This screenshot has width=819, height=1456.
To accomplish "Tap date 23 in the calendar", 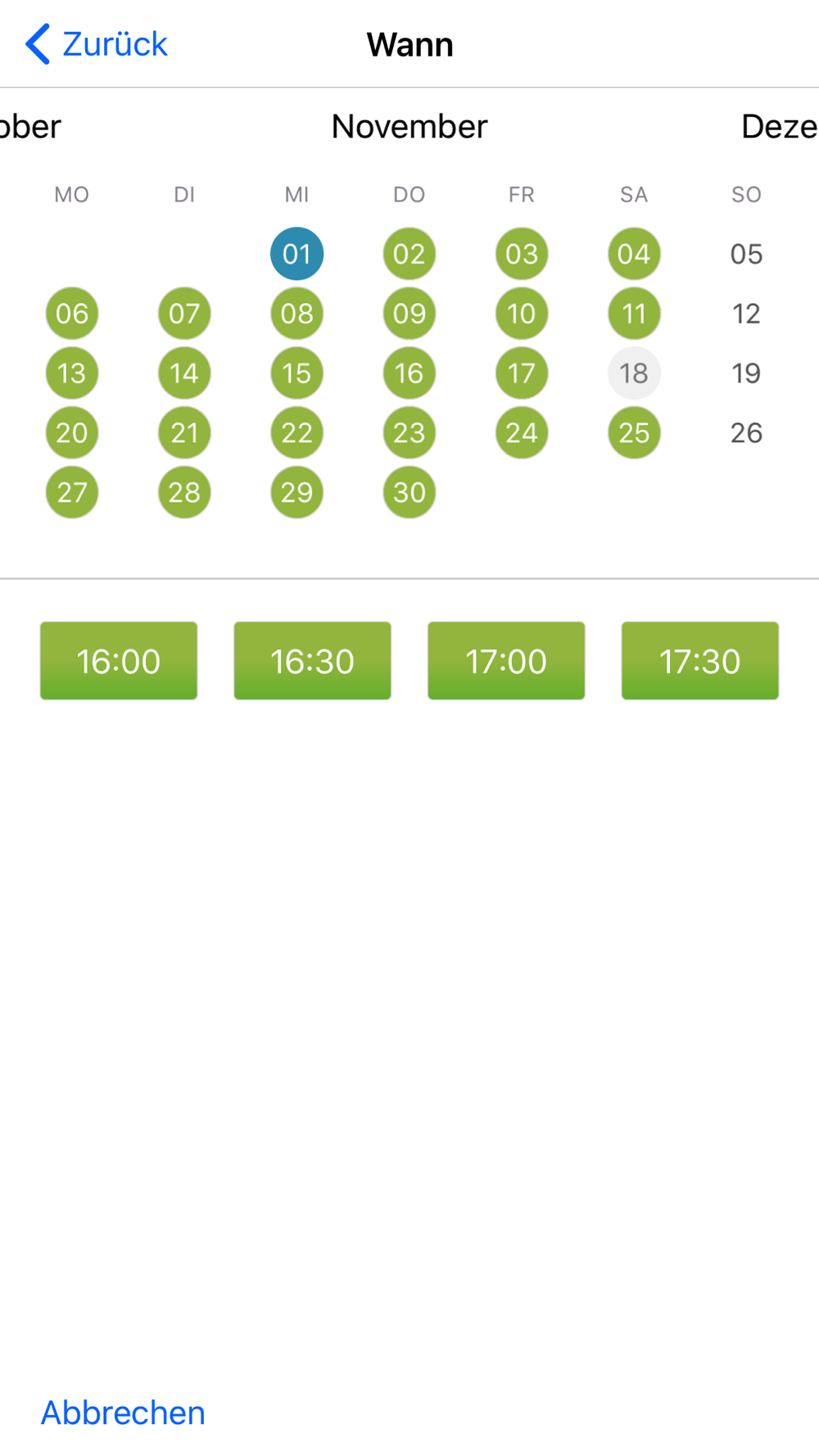I will pos(409,432).
